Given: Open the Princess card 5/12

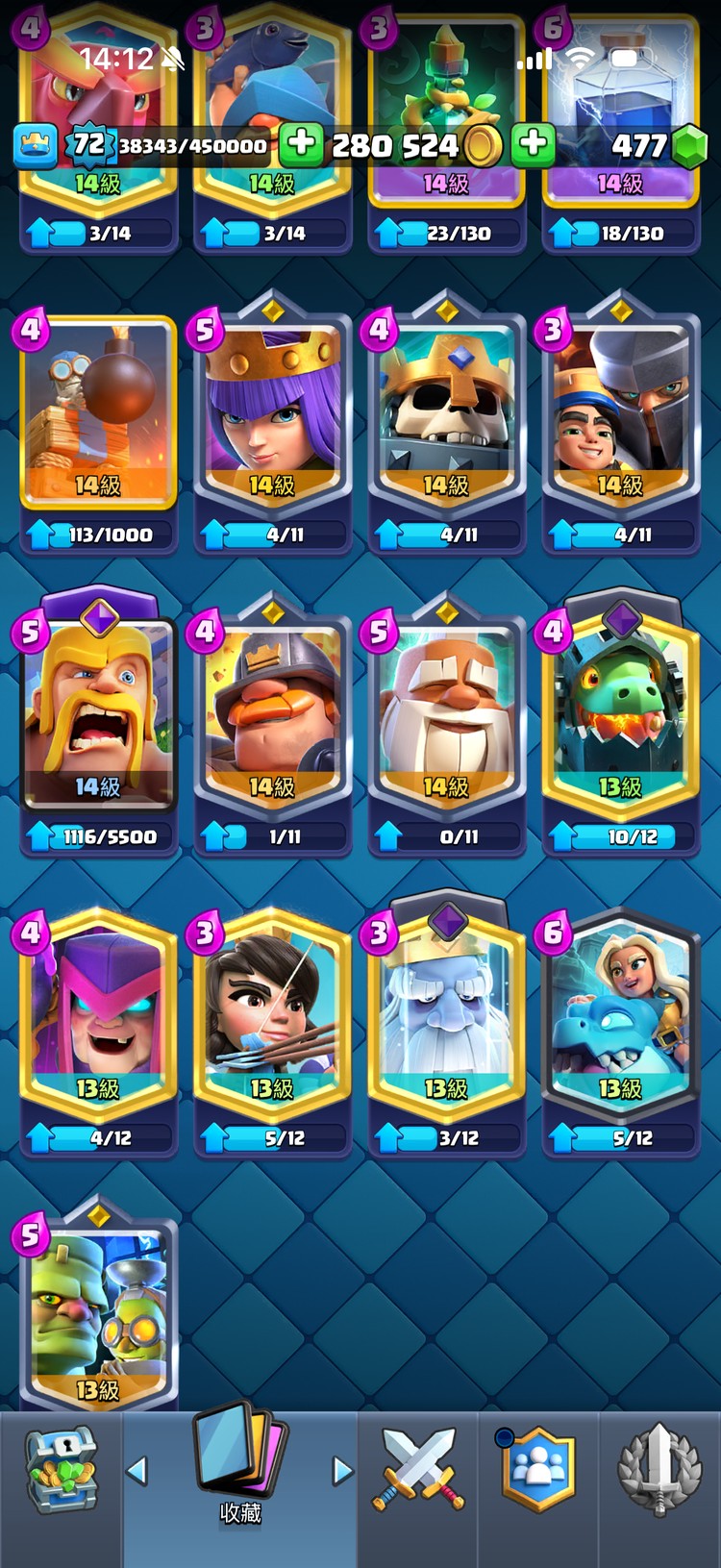Looking at the screenshot, I should (272, 1017).
